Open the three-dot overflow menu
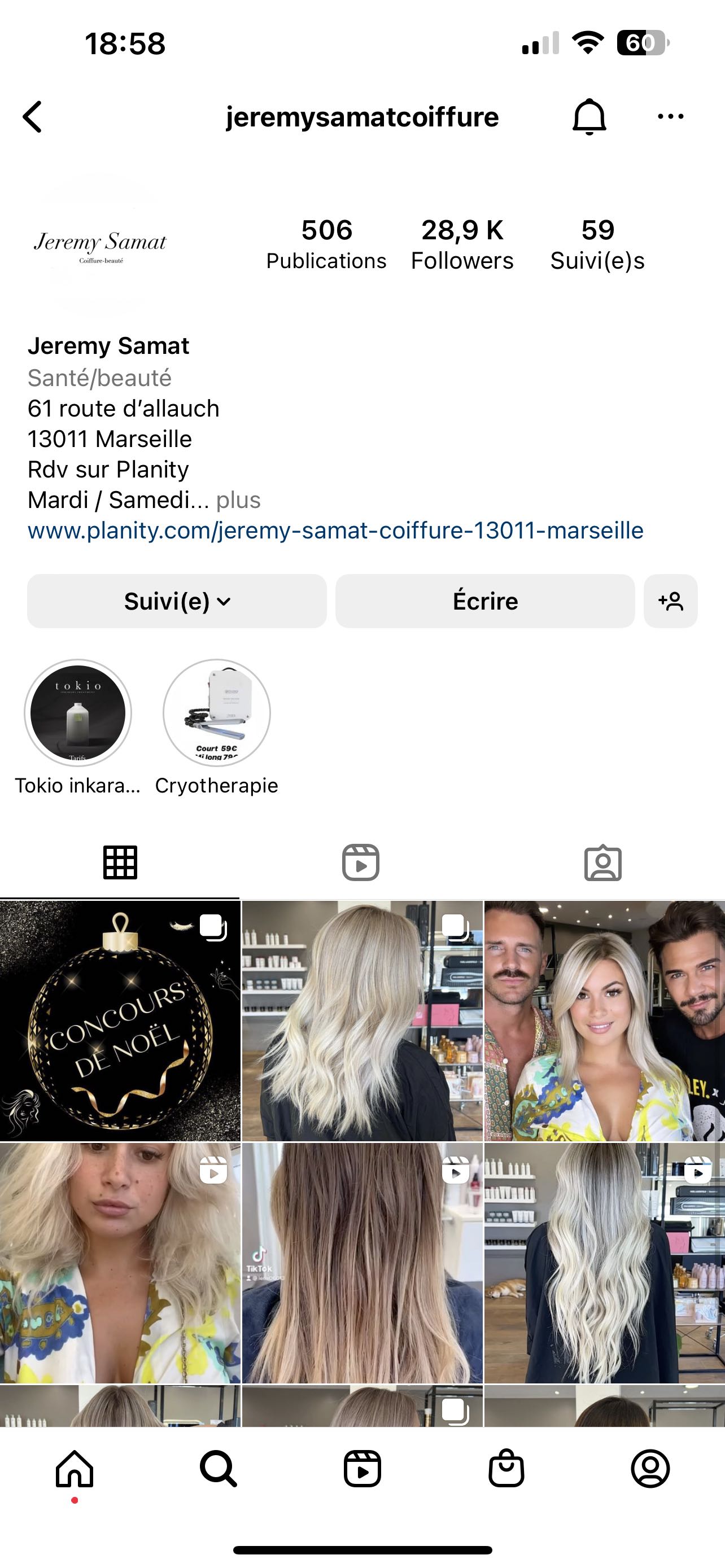 (670, 116)
